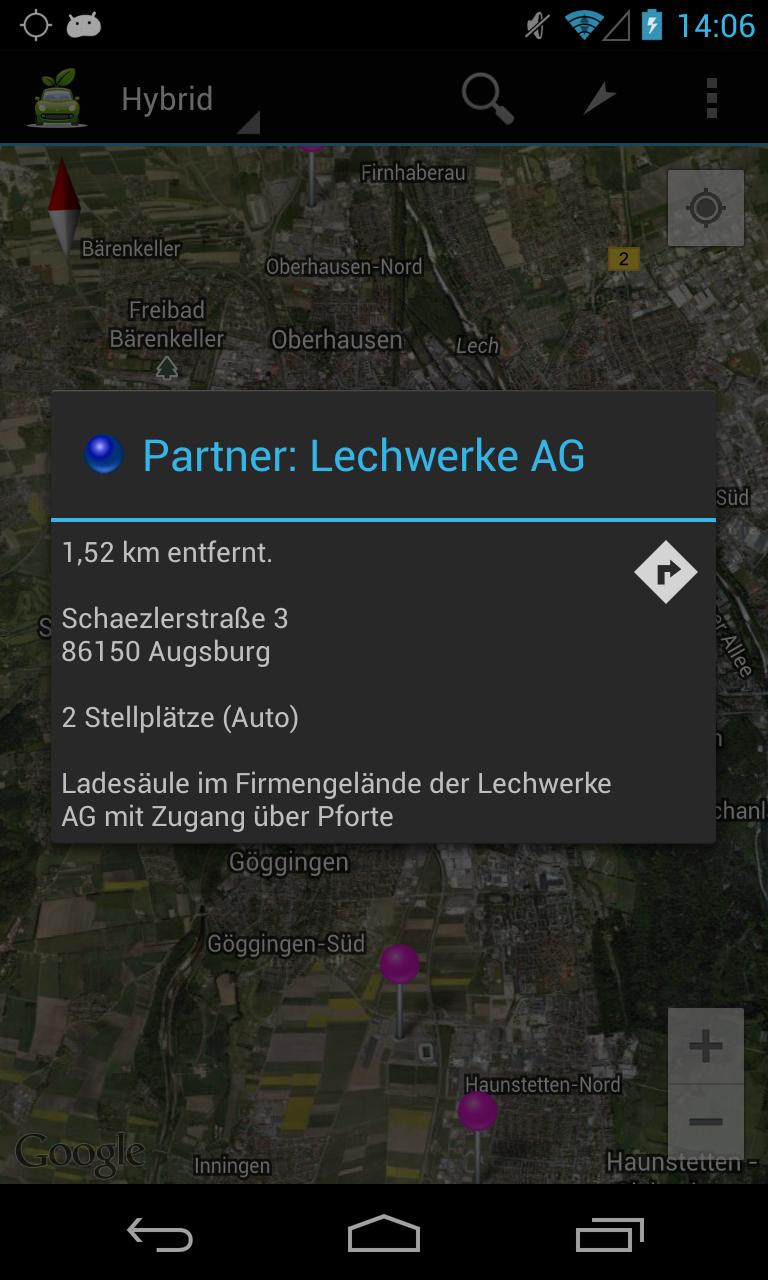
Task: Tap the location arrow icon in toolbar
Action: coord(599,99)
